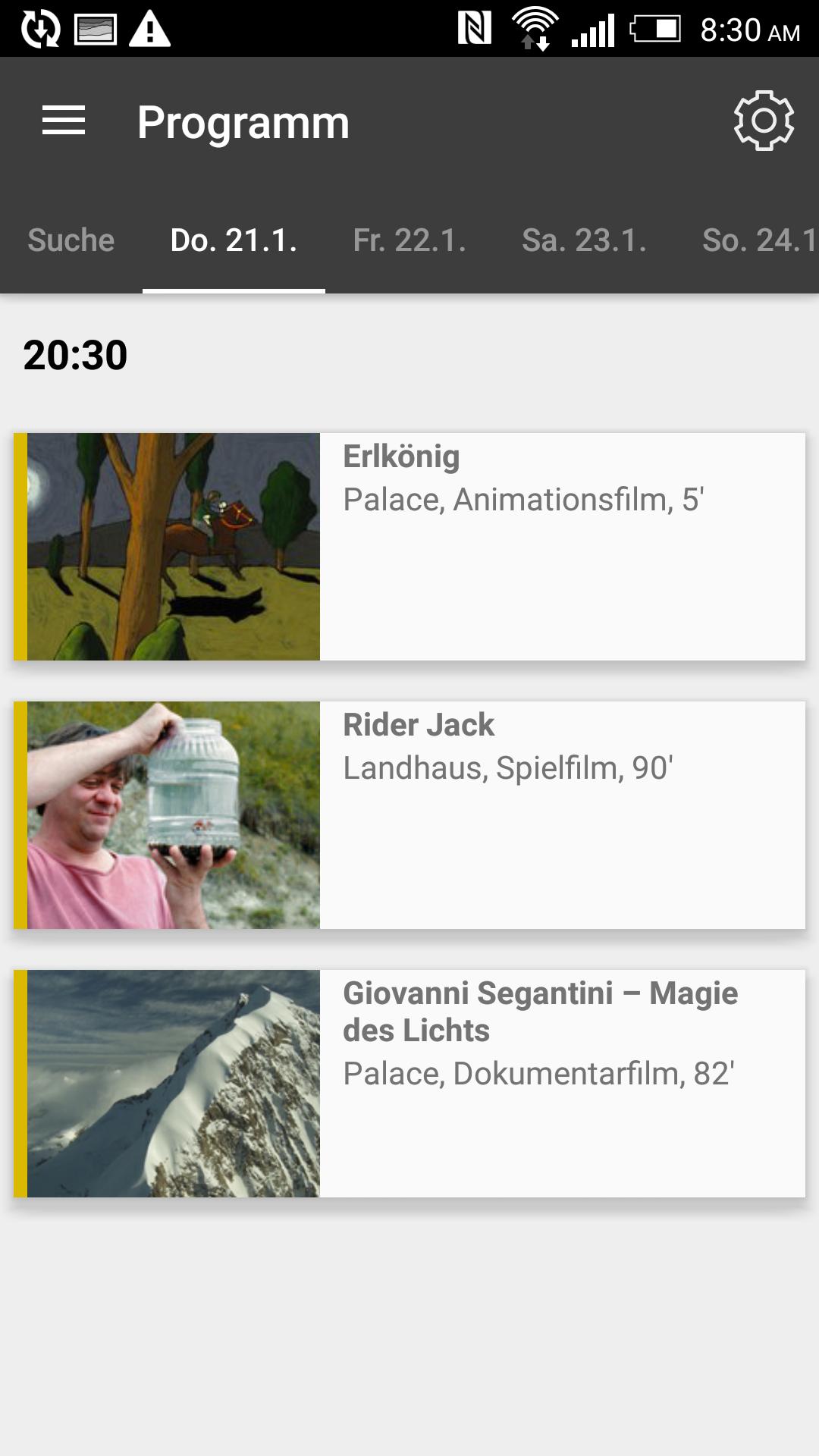Tap the snowy mountain thumbnail
The width and height of the screenshot is (819, 1456).
[x=174, y=1084]
